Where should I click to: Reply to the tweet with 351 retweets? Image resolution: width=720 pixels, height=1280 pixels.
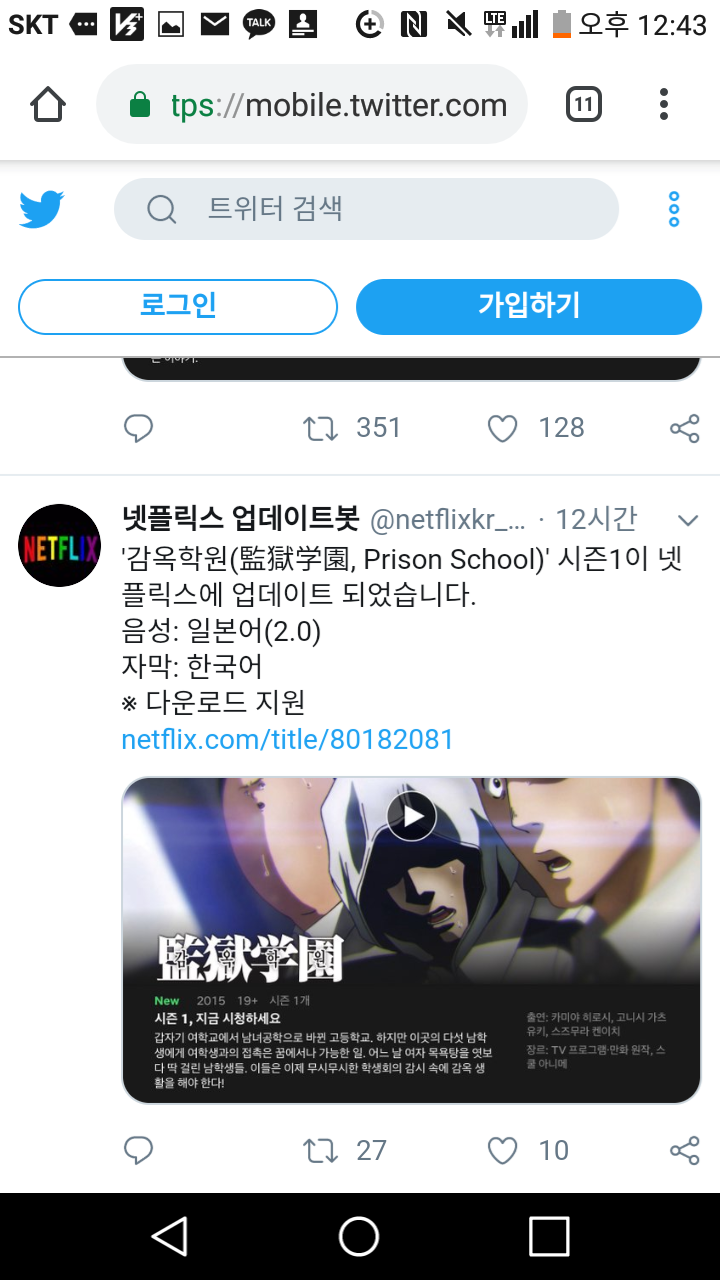click(x=138, y=428)
